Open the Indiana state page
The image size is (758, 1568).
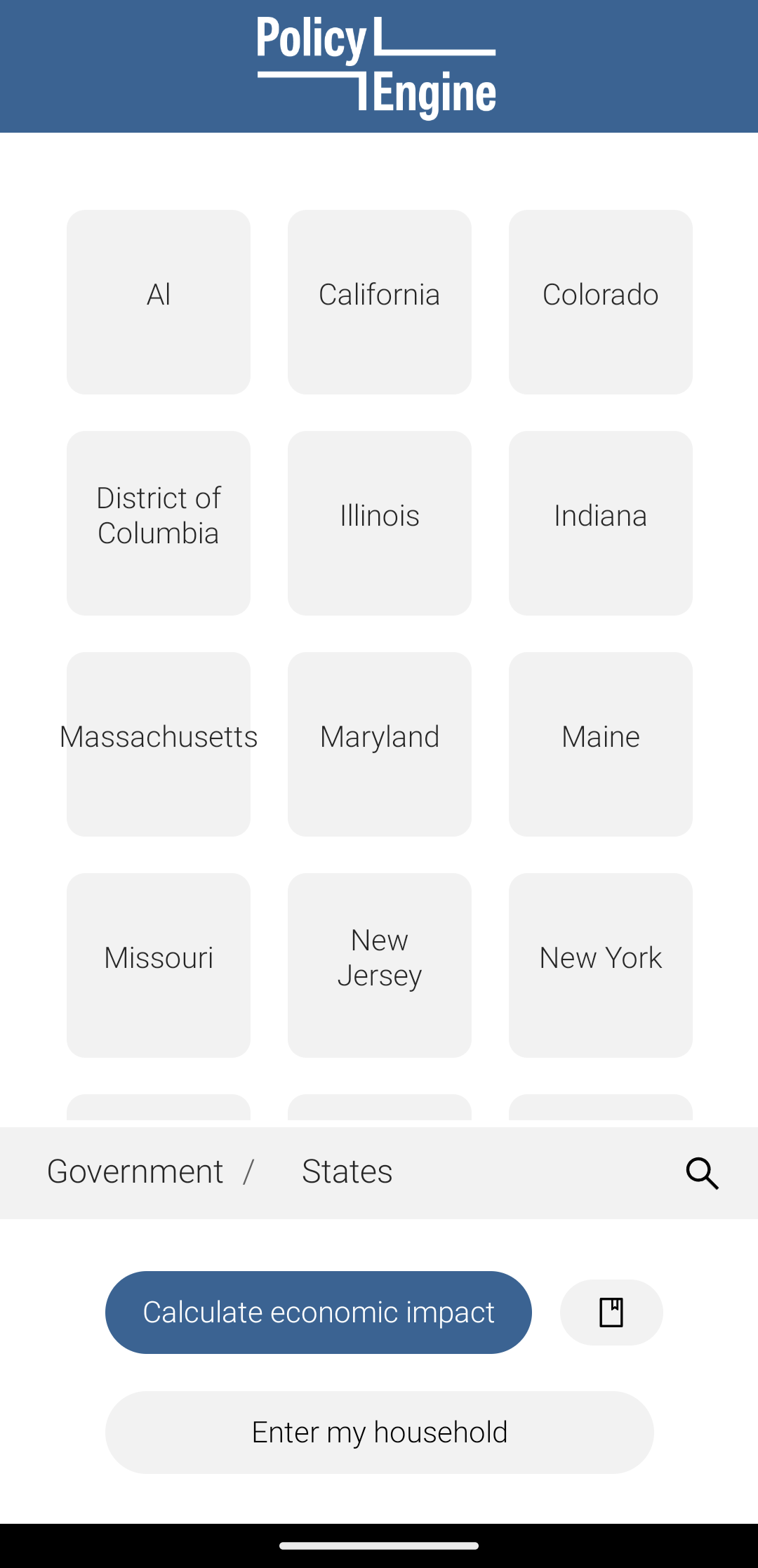[599, 522]
